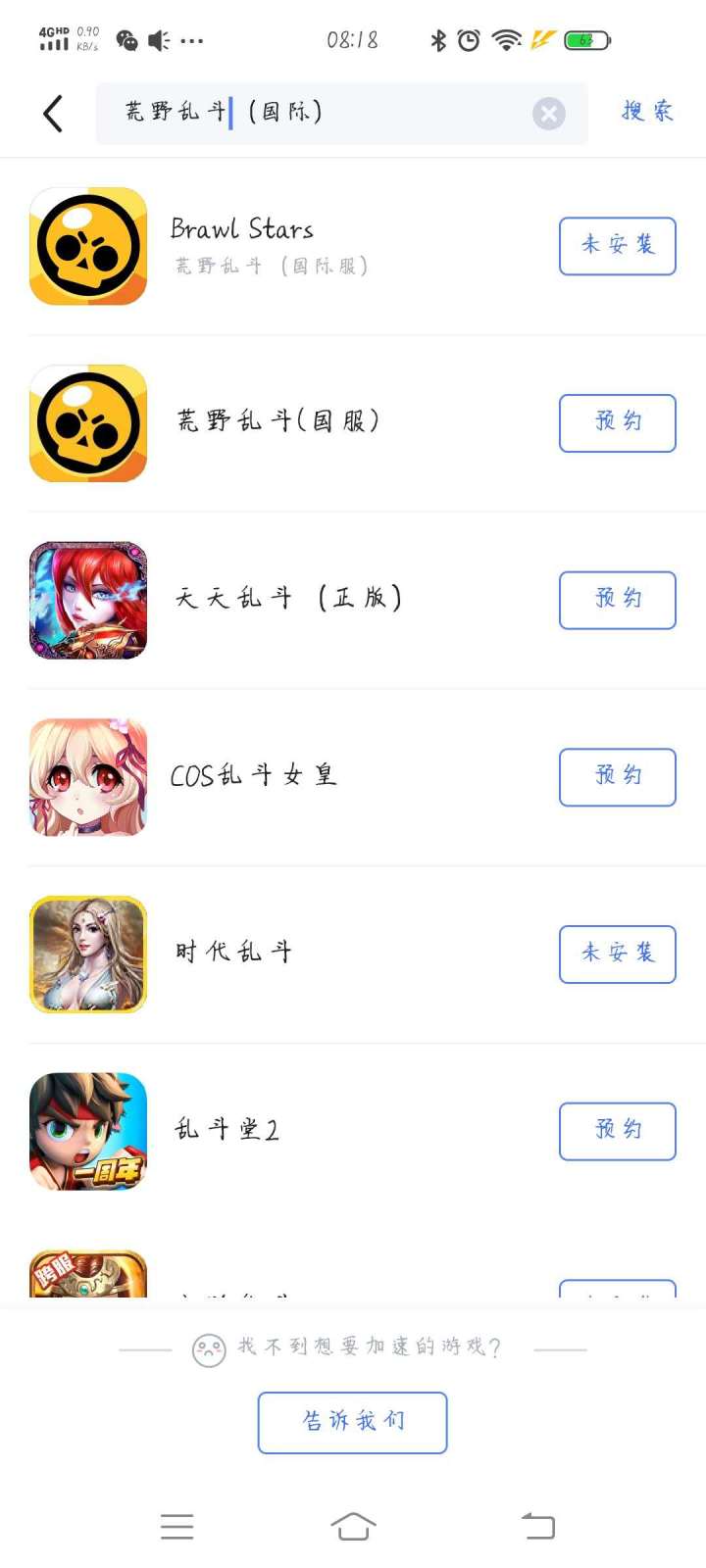Image resolution: width=706 pixels, height=1568 pixels.
Task: Tap the 搜索 search button
Action: [x=646, y=111]
